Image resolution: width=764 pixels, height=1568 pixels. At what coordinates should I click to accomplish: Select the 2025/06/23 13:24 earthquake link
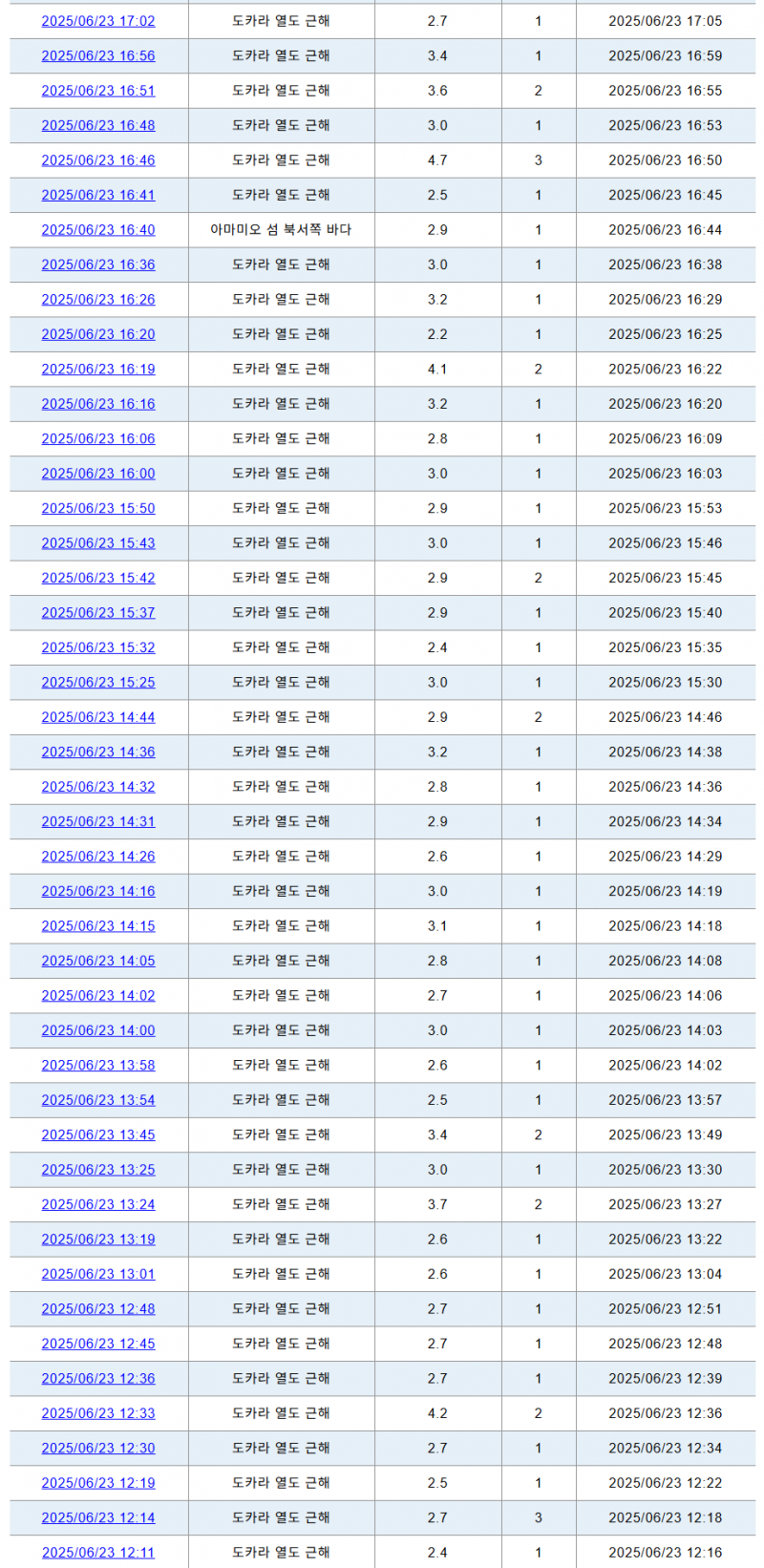click(97, 1204)
